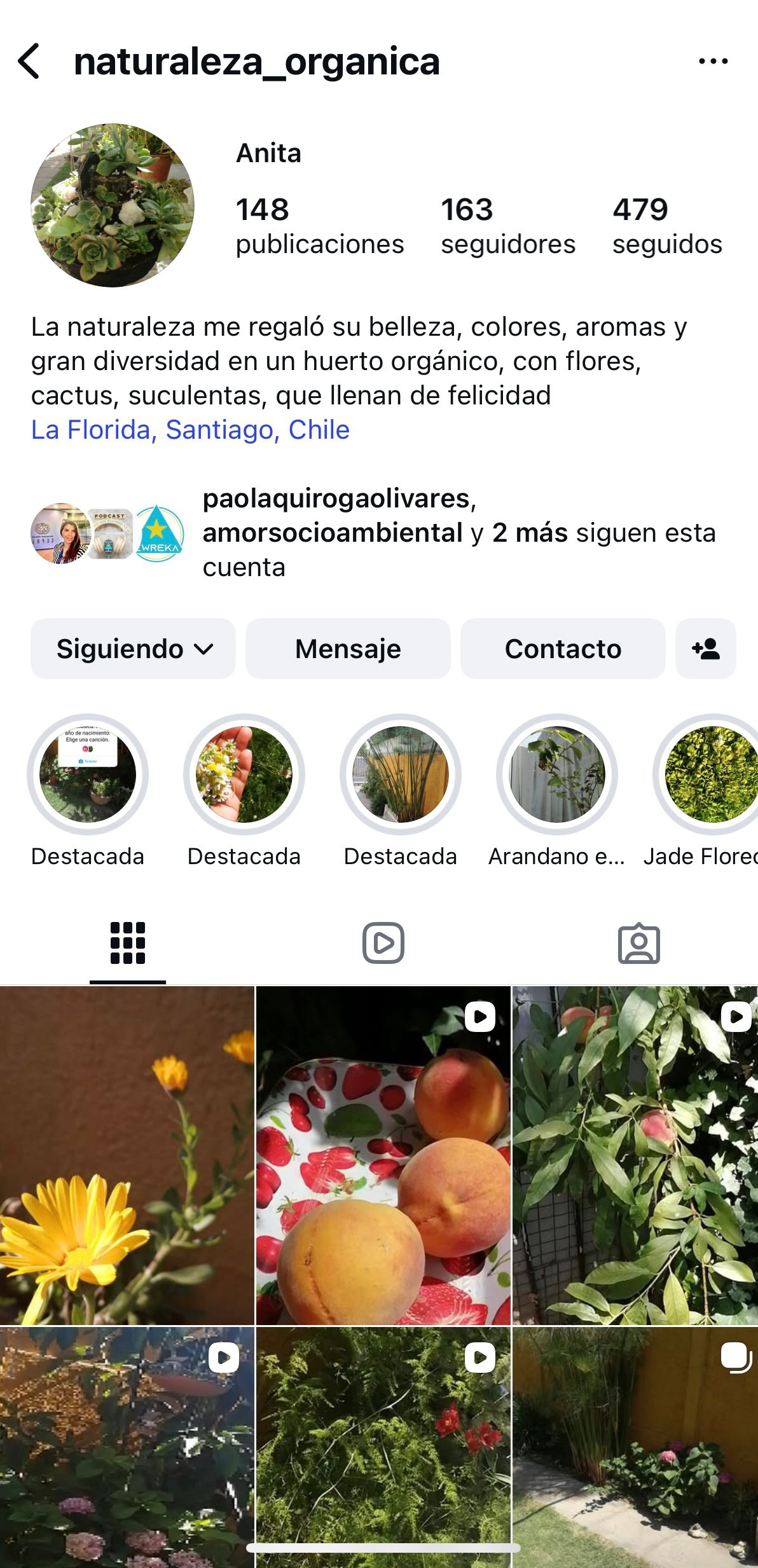The image size is (758, 1568).
Task: Expand the Siguiendo dropdown button
Action: (x=133, y=649)
